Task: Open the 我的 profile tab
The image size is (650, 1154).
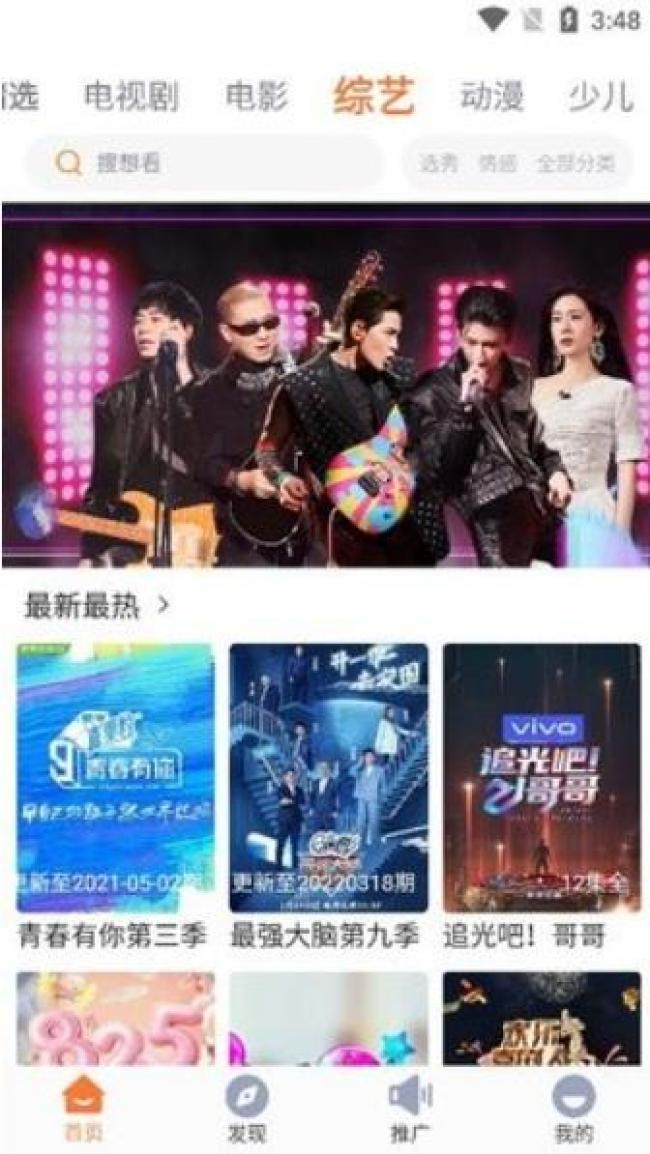Action: (x=573, y=1108)
